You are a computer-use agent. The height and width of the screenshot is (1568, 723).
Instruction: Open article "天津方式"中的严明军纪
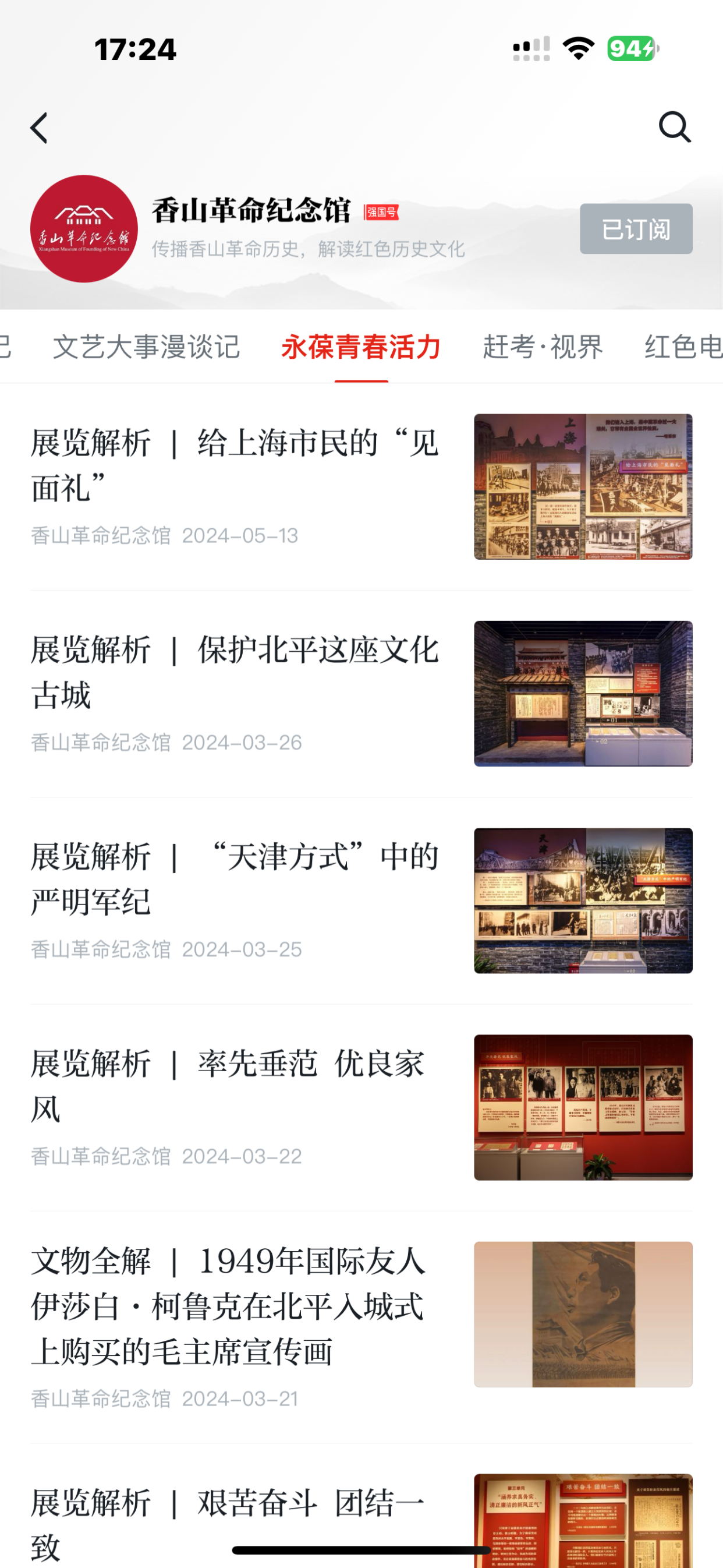(235, 880)
